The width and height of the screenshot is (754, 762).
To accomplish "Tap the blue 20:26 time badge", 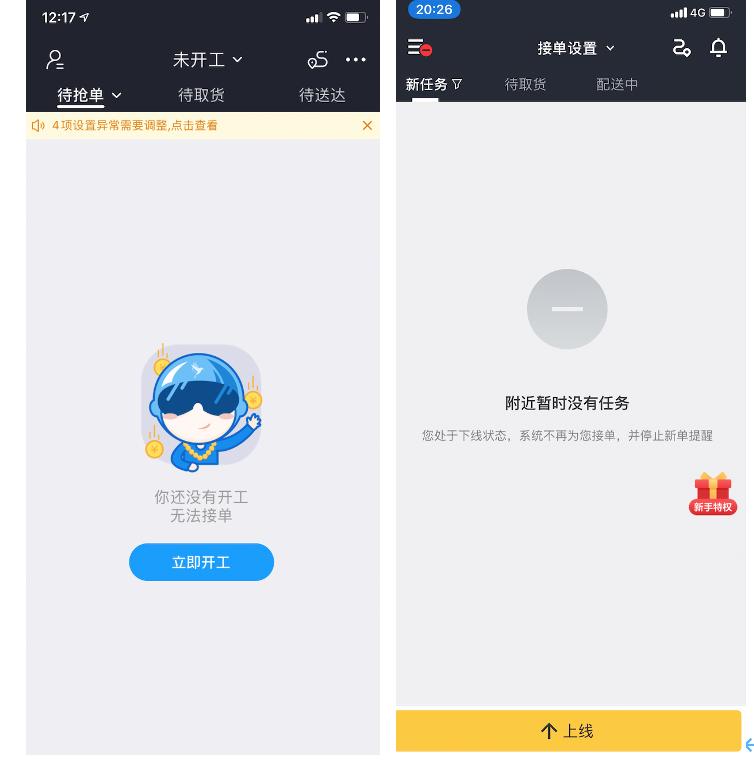I will point(434,10).
